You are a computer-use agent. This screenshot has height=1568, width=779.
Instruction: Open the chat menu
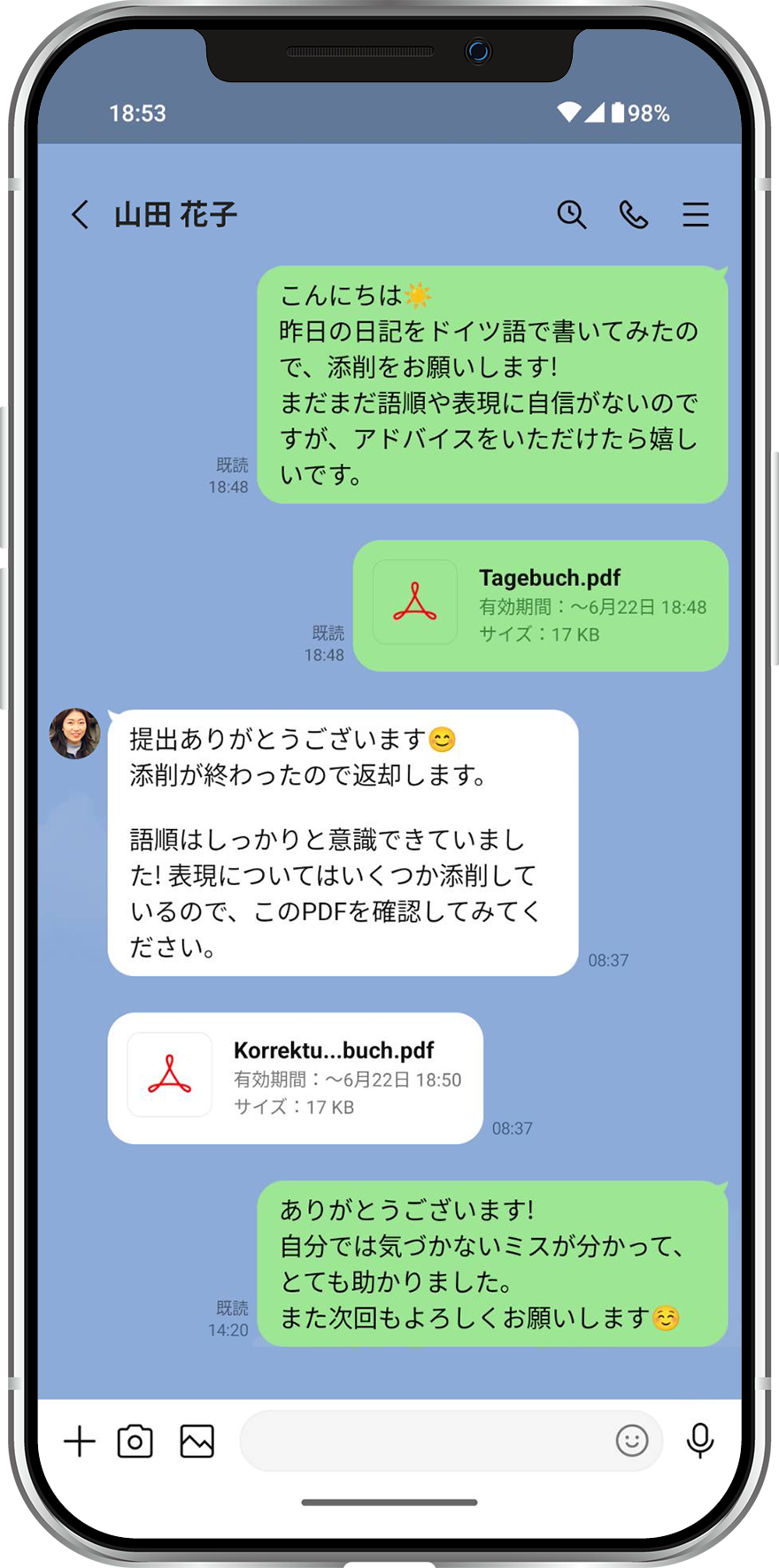696,214
